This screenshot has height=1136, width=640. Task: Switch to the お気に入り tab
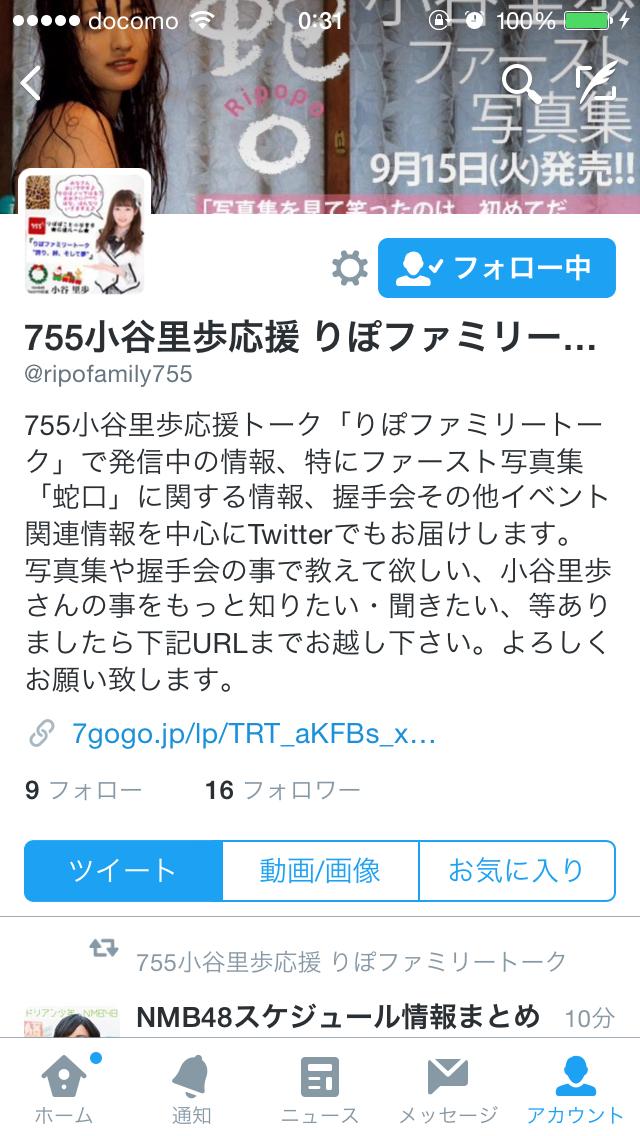[x=516, y=870]
